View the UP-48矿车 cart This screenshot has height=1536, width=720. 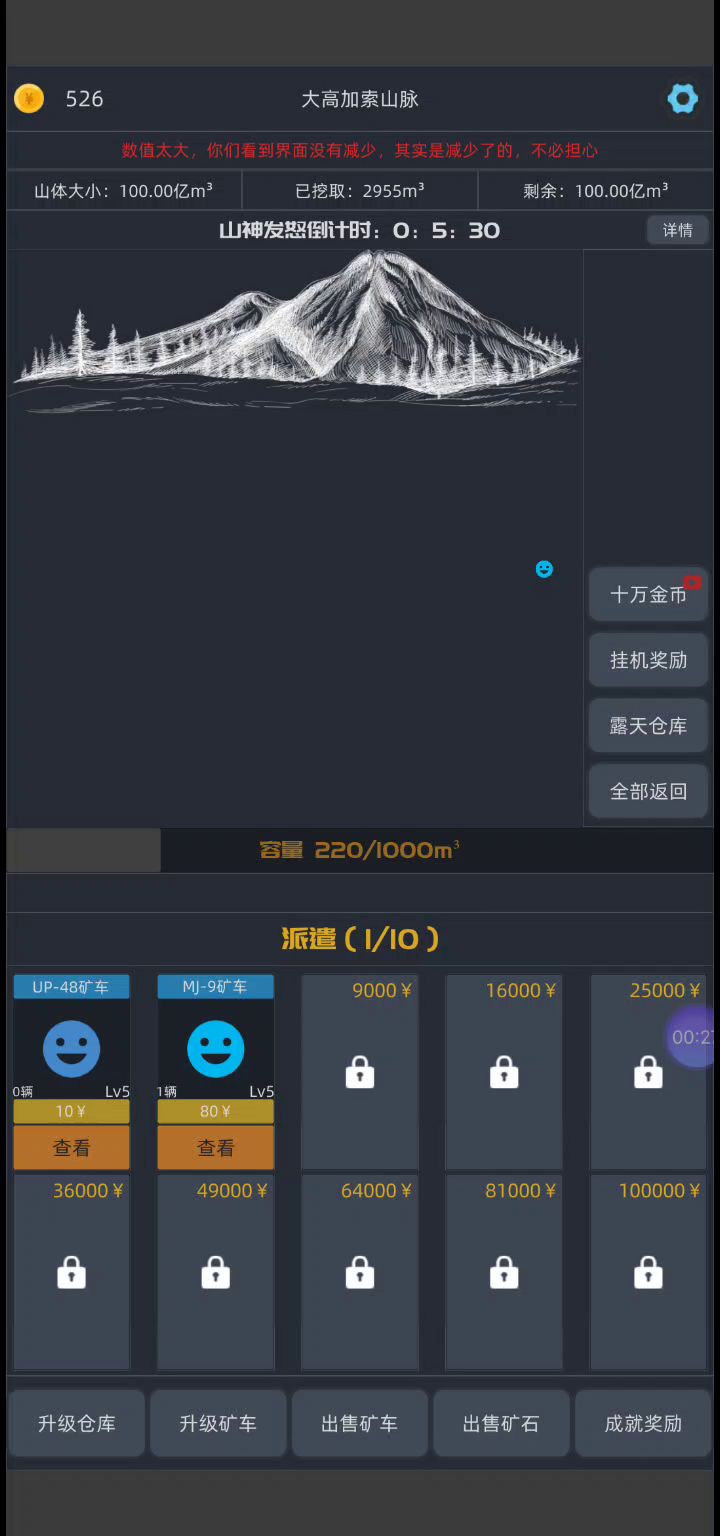71,1148
